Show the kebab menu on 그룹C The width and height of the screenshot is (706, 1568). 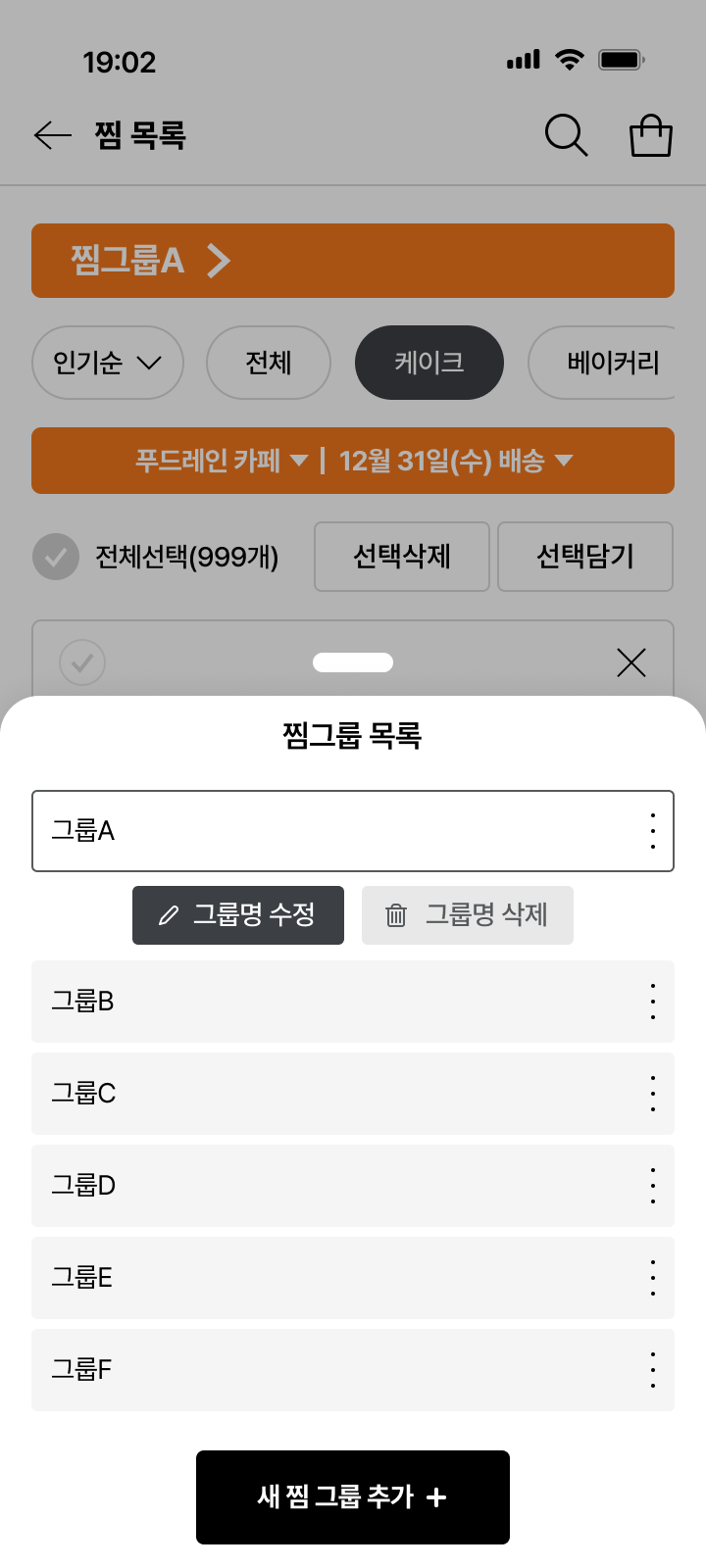pos(652,1094)
